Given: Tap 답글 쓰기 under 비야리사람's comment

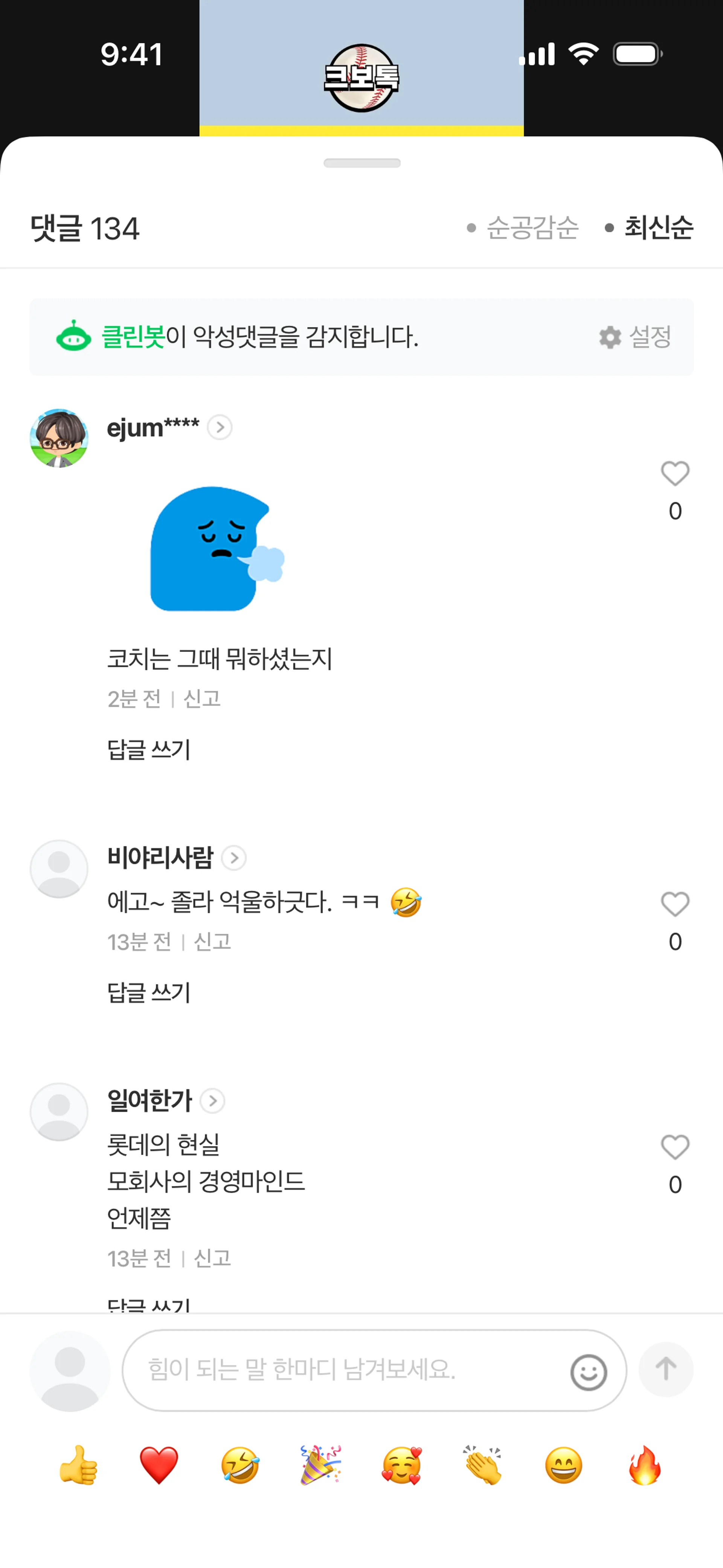Looking at the screenshot, I should (x=149, y=992).
